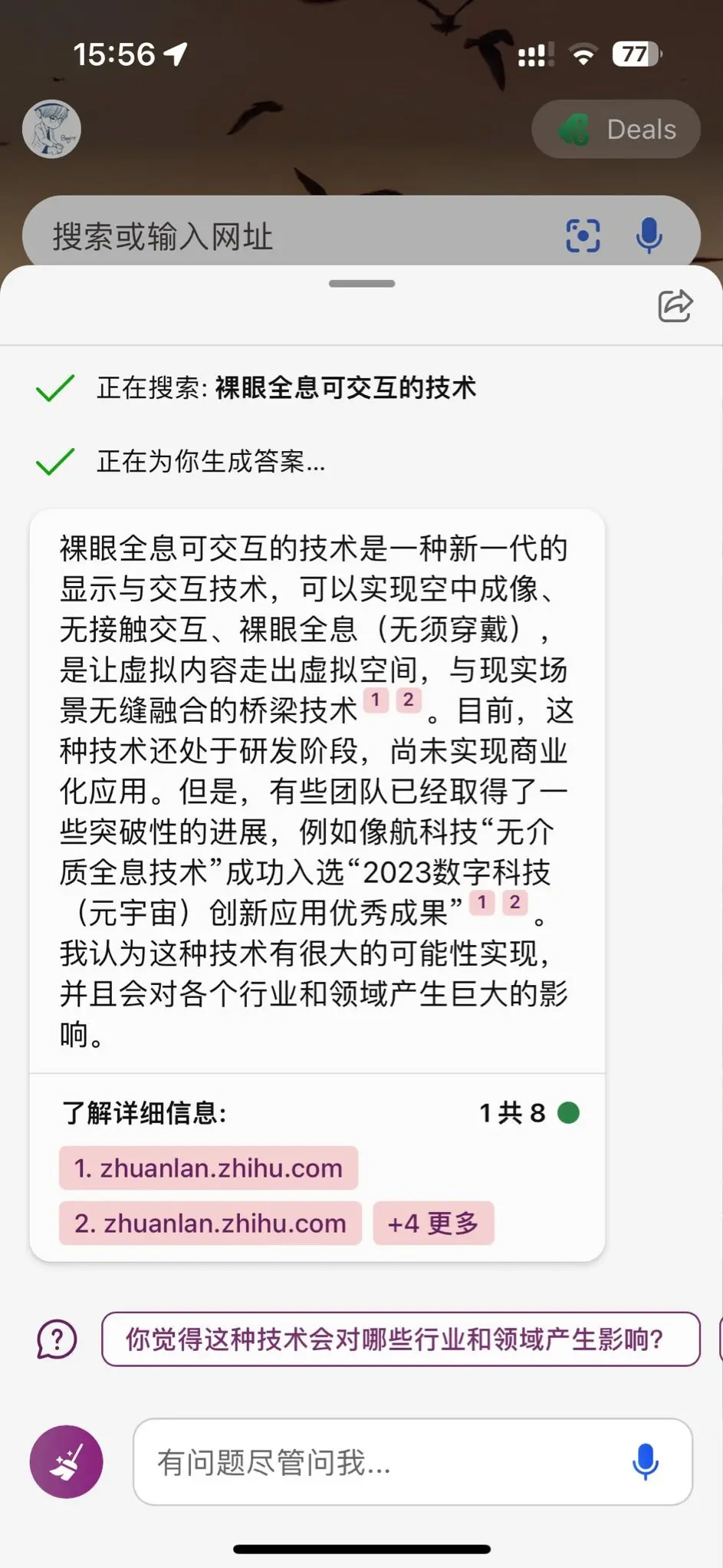Select suggestion 你觉得这种技术会对哪些行业和领域产生影响?
The image size is (723, 1568).
point(400,1339)
